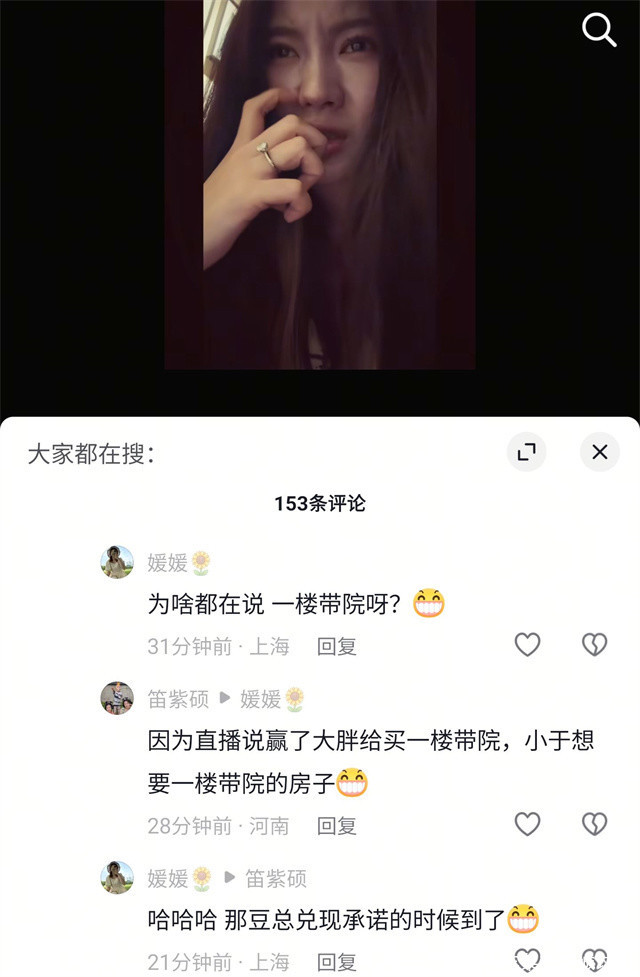Viewport: 640px width, 977px height.
Task: Like the comment asking 为啥都在说 一楼带院呀
Action: (527, 645)
